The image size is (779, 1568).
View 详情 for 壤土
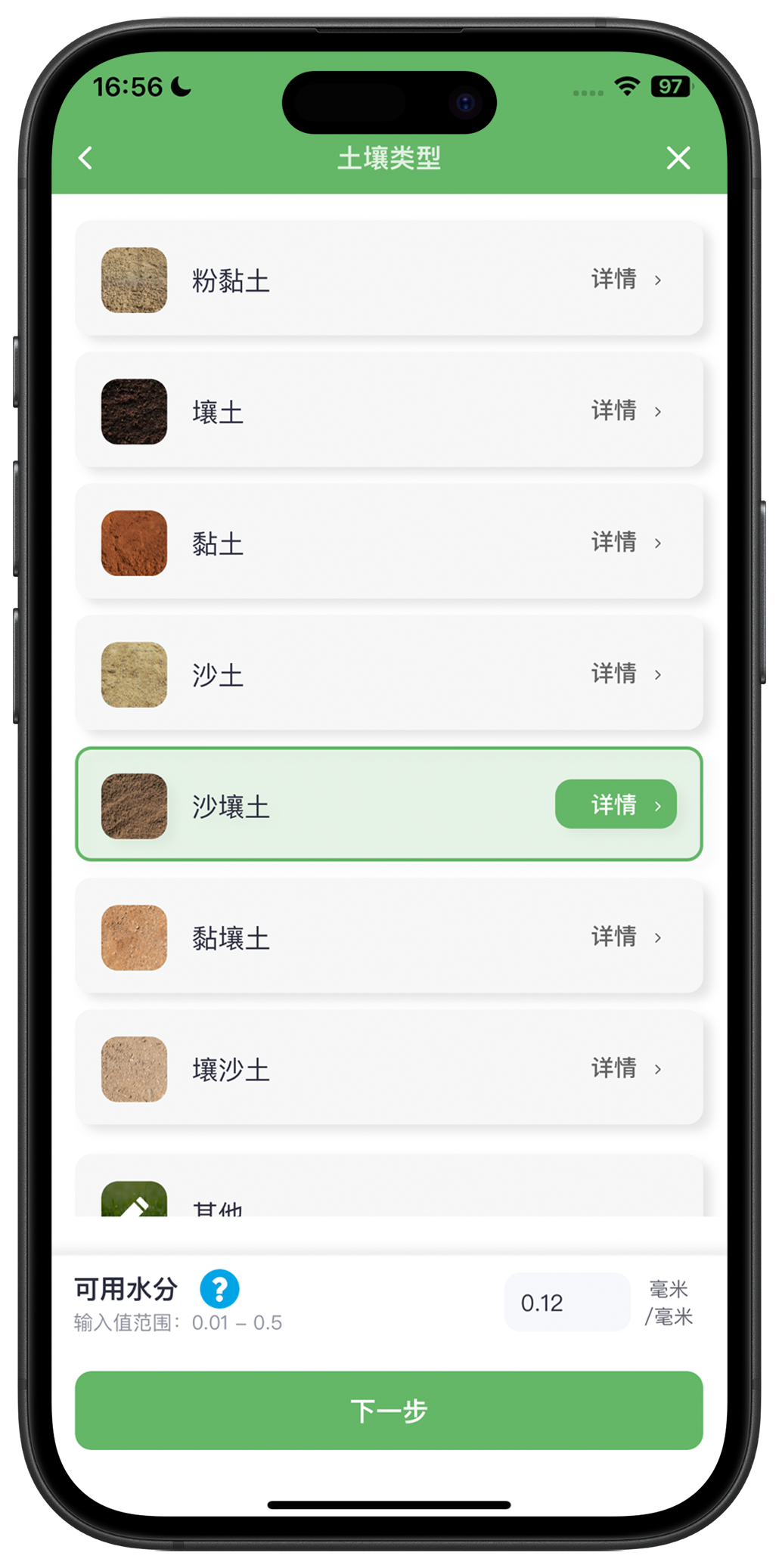tap(626, 411)
